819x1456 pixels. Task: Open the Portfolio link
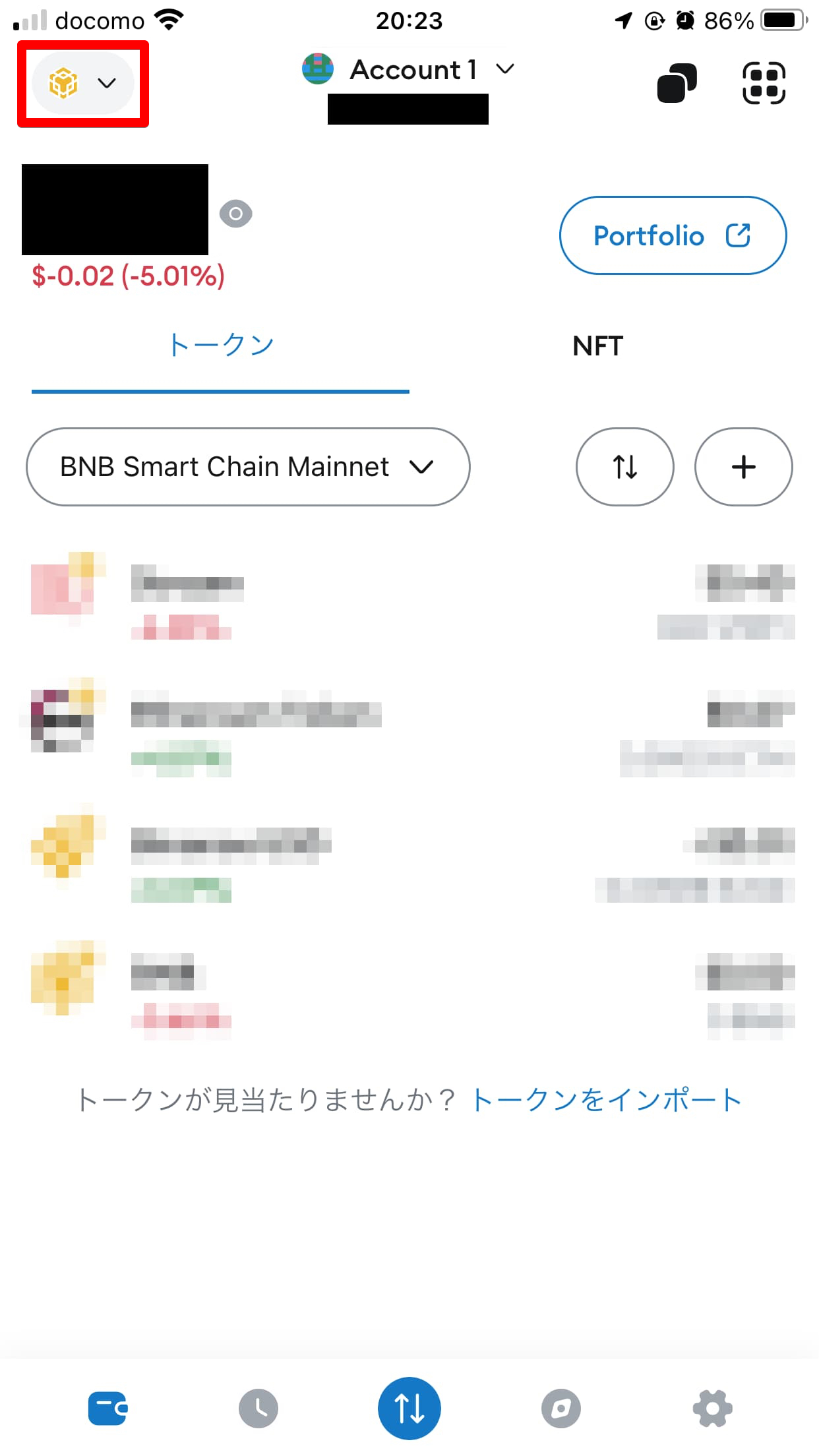pyautogui.click(x=673, y=235)
